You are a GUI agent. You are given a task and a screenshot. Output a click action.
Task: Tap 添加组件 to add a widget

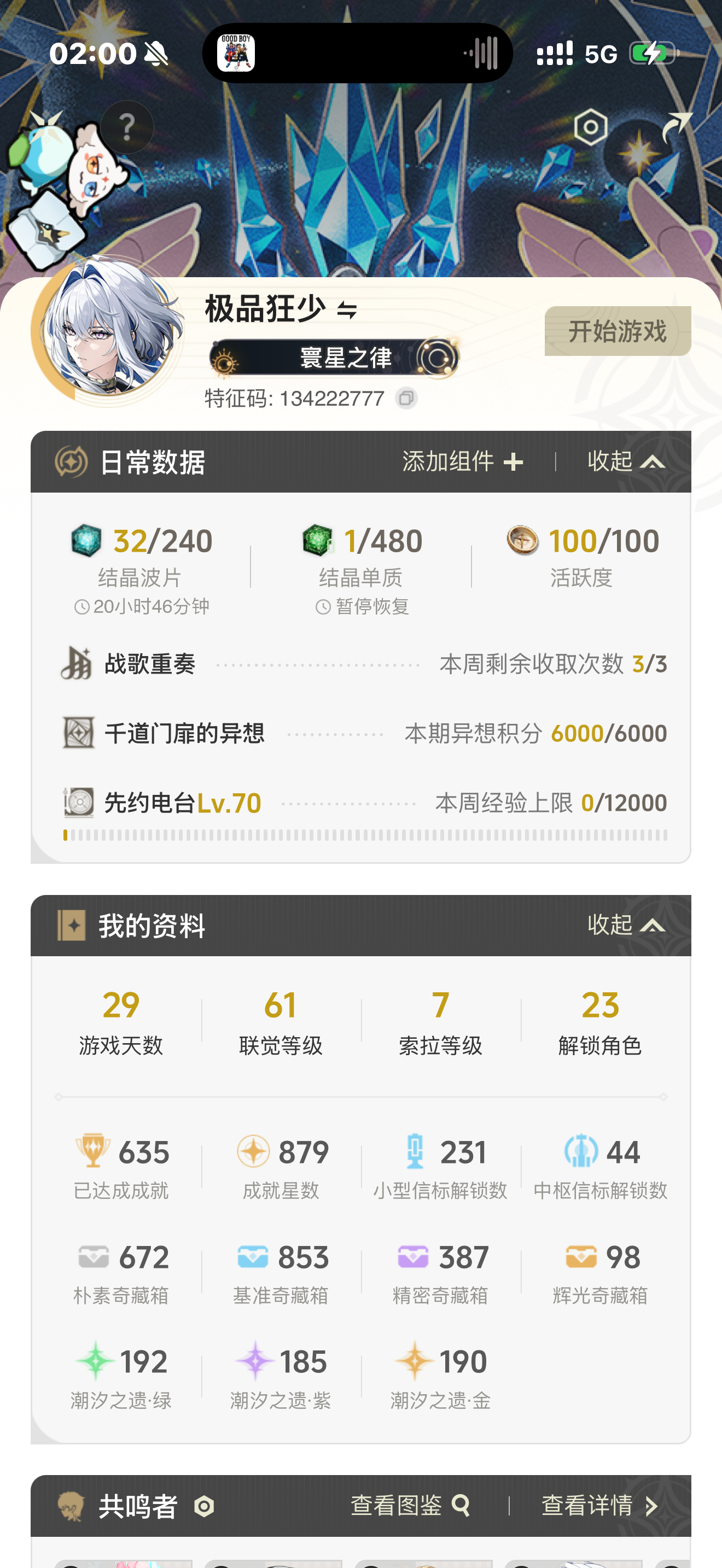coord(463,461)
